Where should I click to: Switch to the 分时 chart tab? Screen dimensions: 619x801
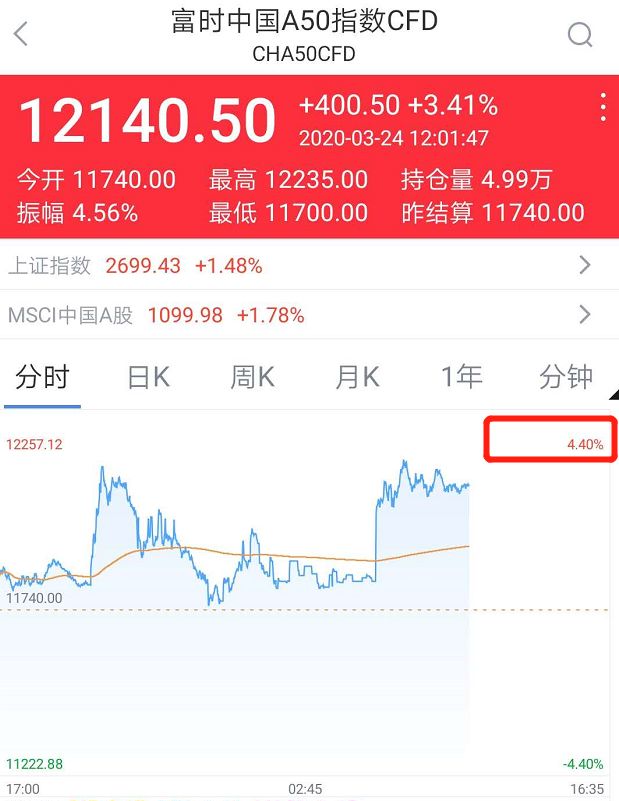click(43, 377)
